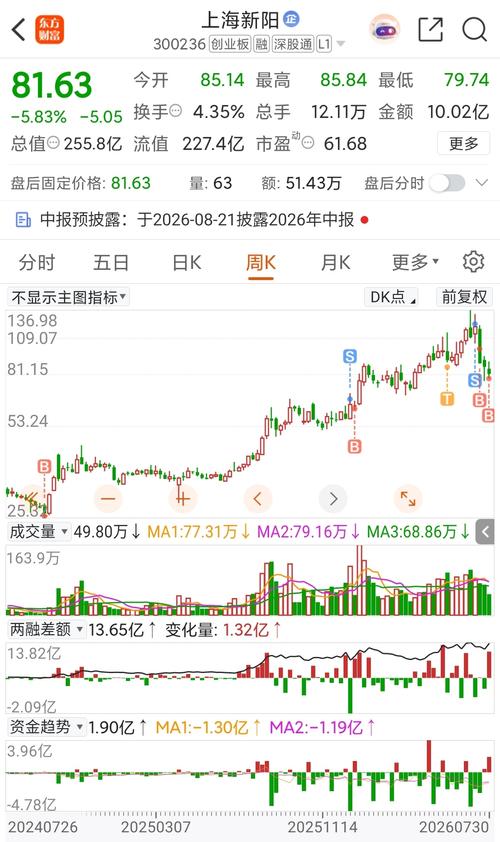
Task: Open the 不显示主图指标 dropdown
Action: (x=68, y=297)
